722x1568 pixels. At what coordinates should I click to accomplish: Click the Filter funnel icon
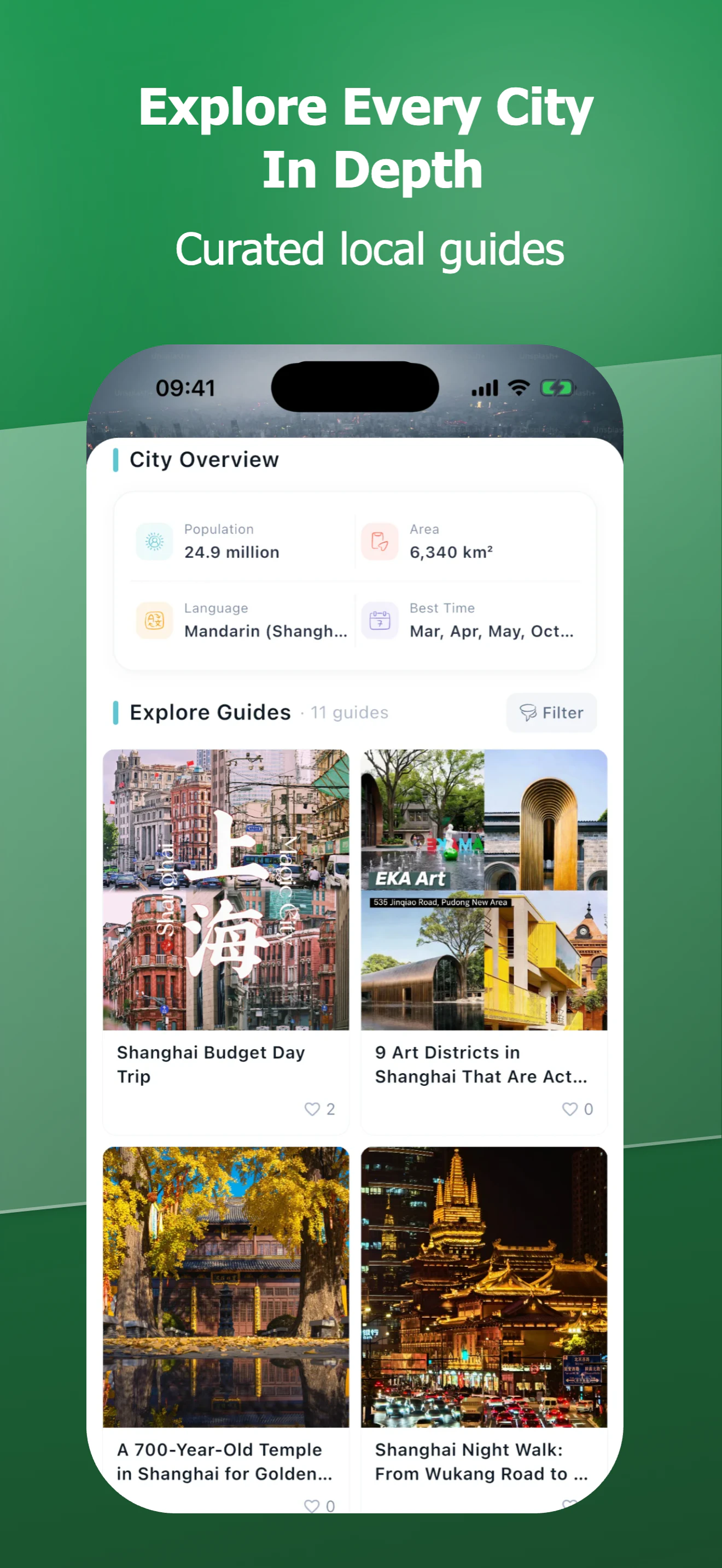click(528, 712)
